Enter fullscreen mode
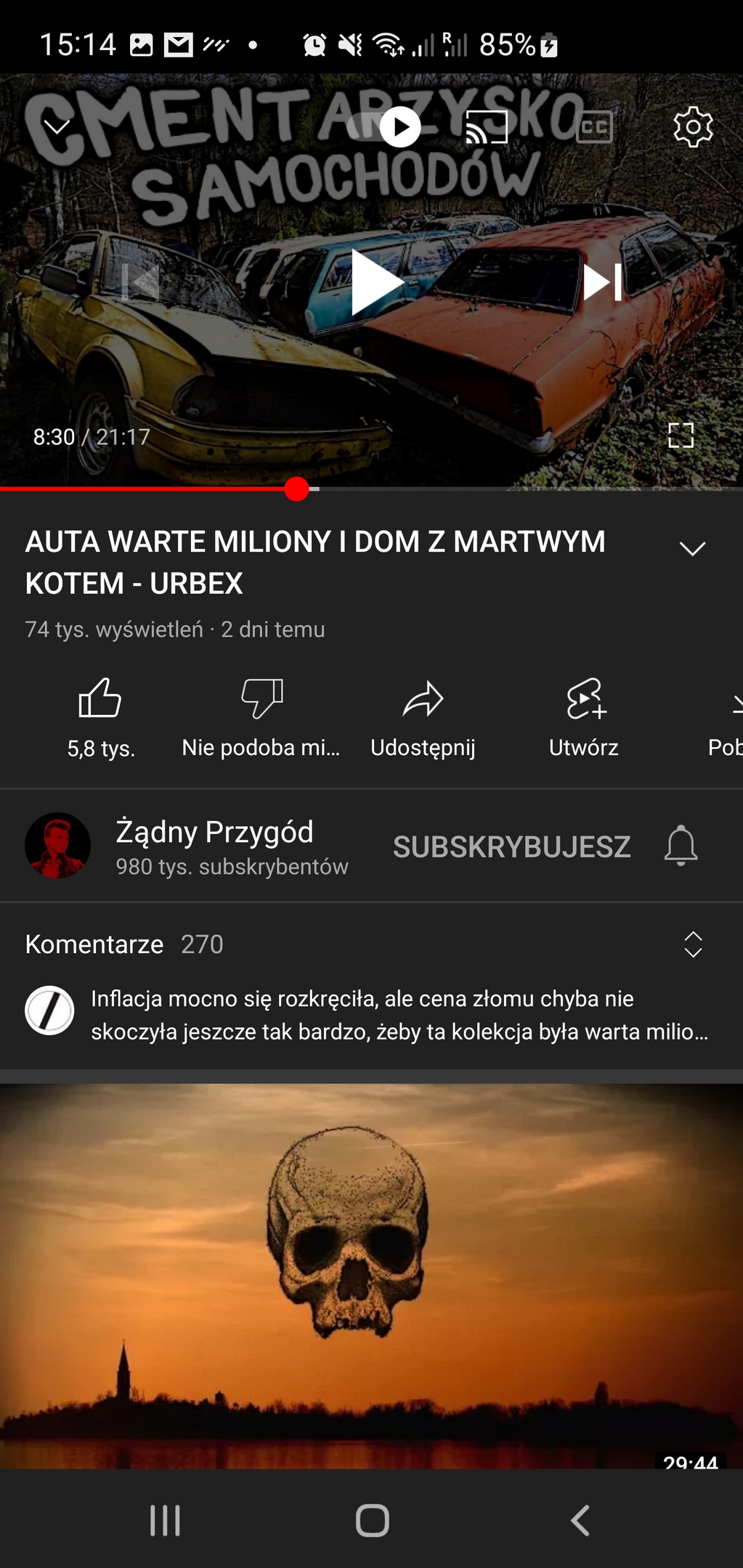 click(x=681, y=436)
